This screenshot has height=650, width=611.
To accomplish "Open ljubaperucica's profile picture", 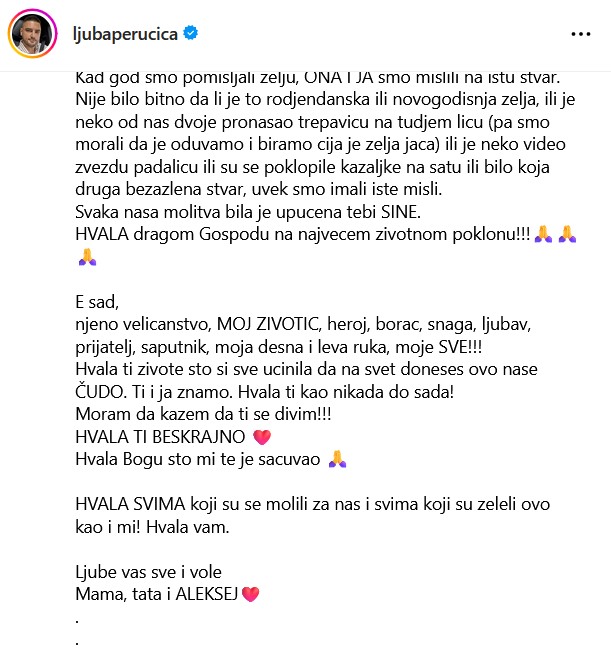I will click(30, 35).
